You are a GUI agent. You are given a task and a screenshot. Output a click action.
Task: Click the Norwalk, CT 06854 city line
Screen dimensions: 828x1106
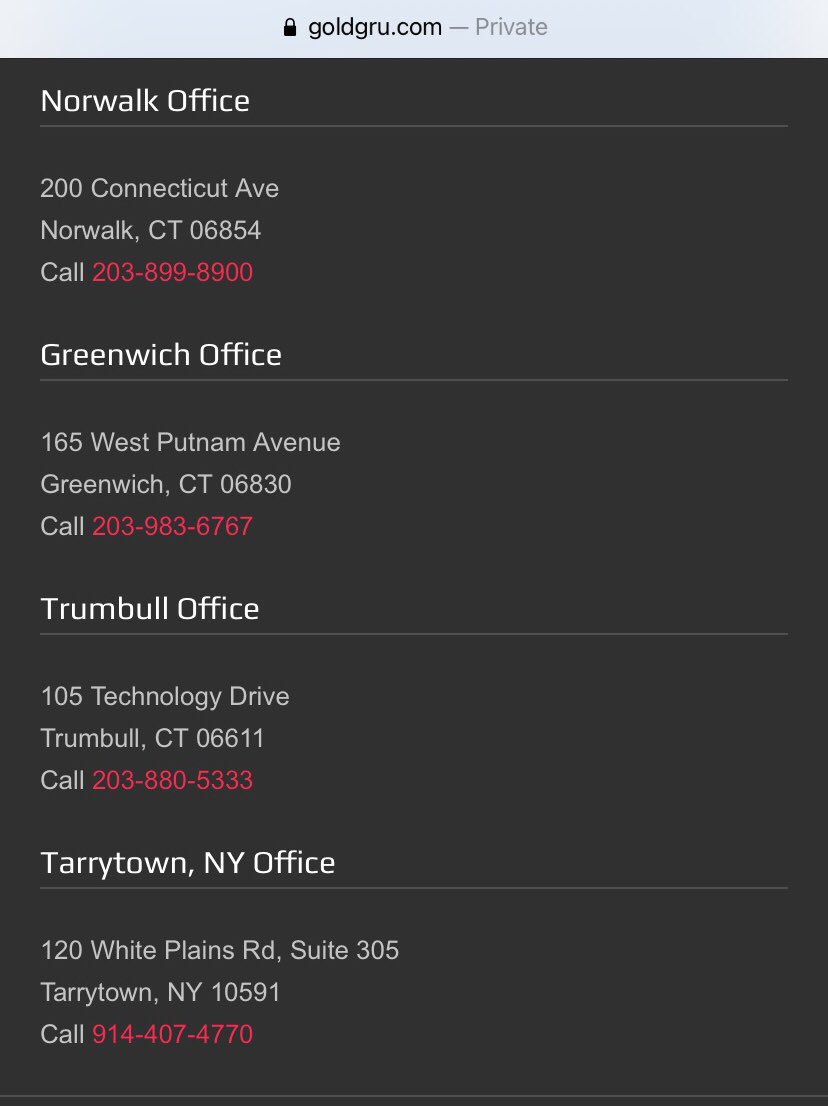coord(150,230)
